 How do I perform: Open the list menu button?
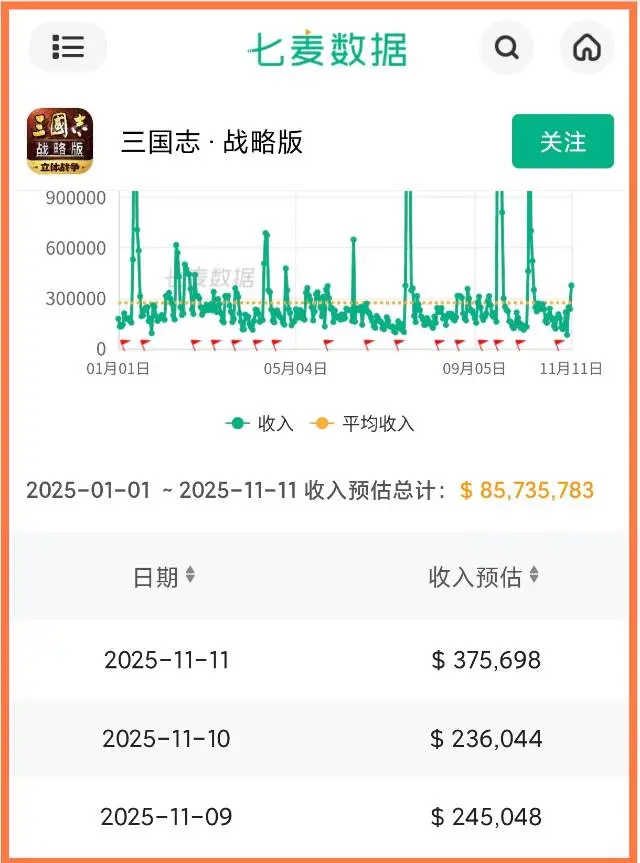(68, 47)
